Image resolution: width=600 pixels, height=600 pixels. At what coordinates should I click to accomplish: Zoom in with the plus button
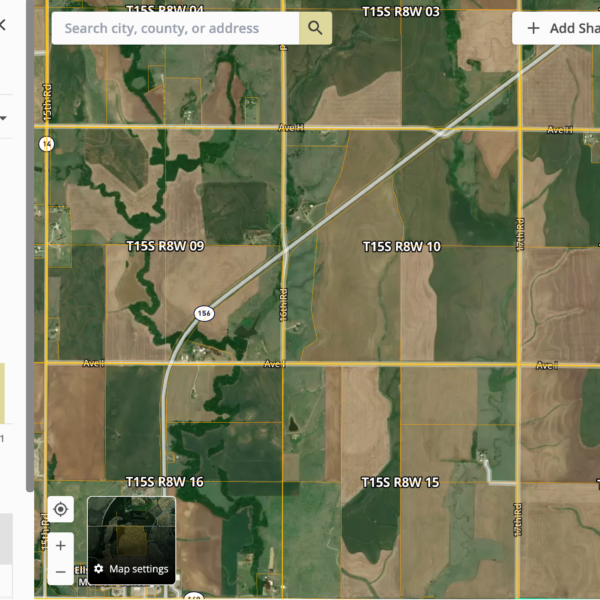tap(61, 545)
